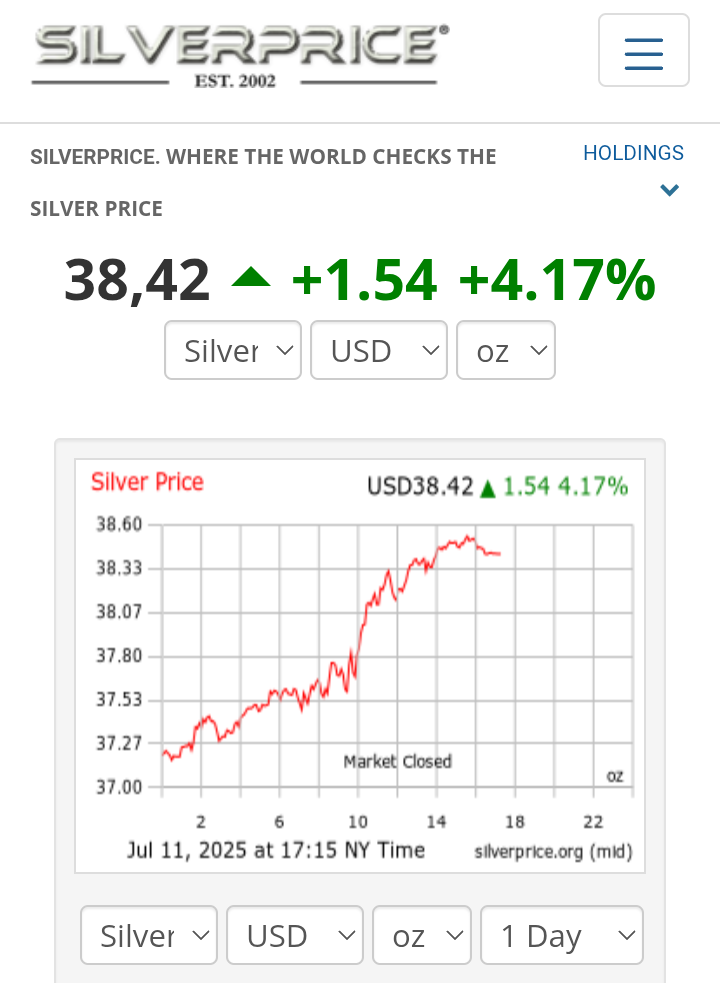Open the Silver dropdown below the chart

coord(149,935)
